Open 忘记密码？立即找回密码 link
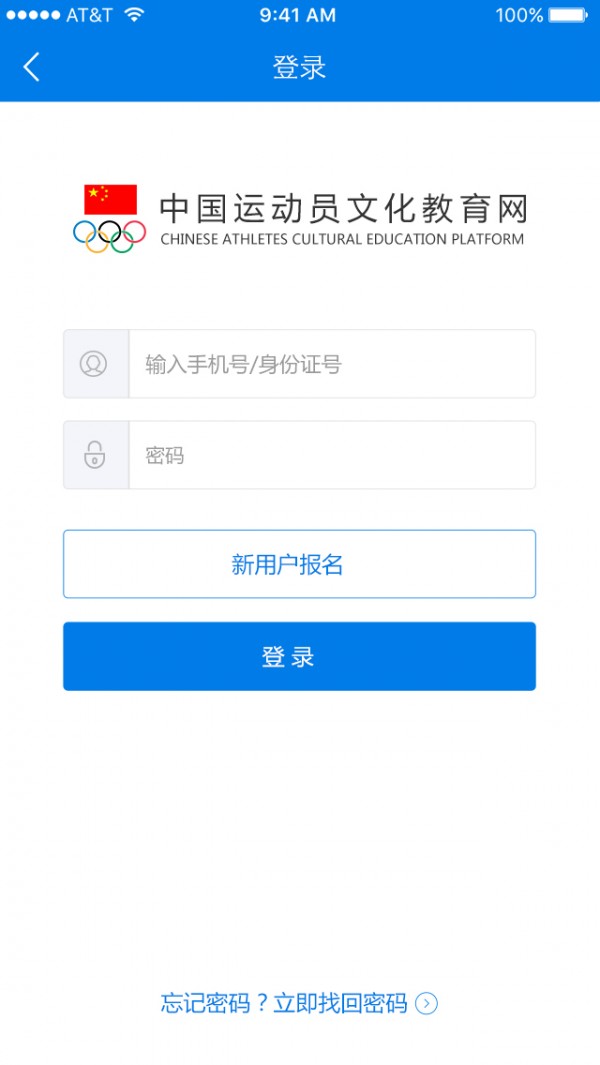Viewport: 600px width, 1065px height. click(298, 1003)
